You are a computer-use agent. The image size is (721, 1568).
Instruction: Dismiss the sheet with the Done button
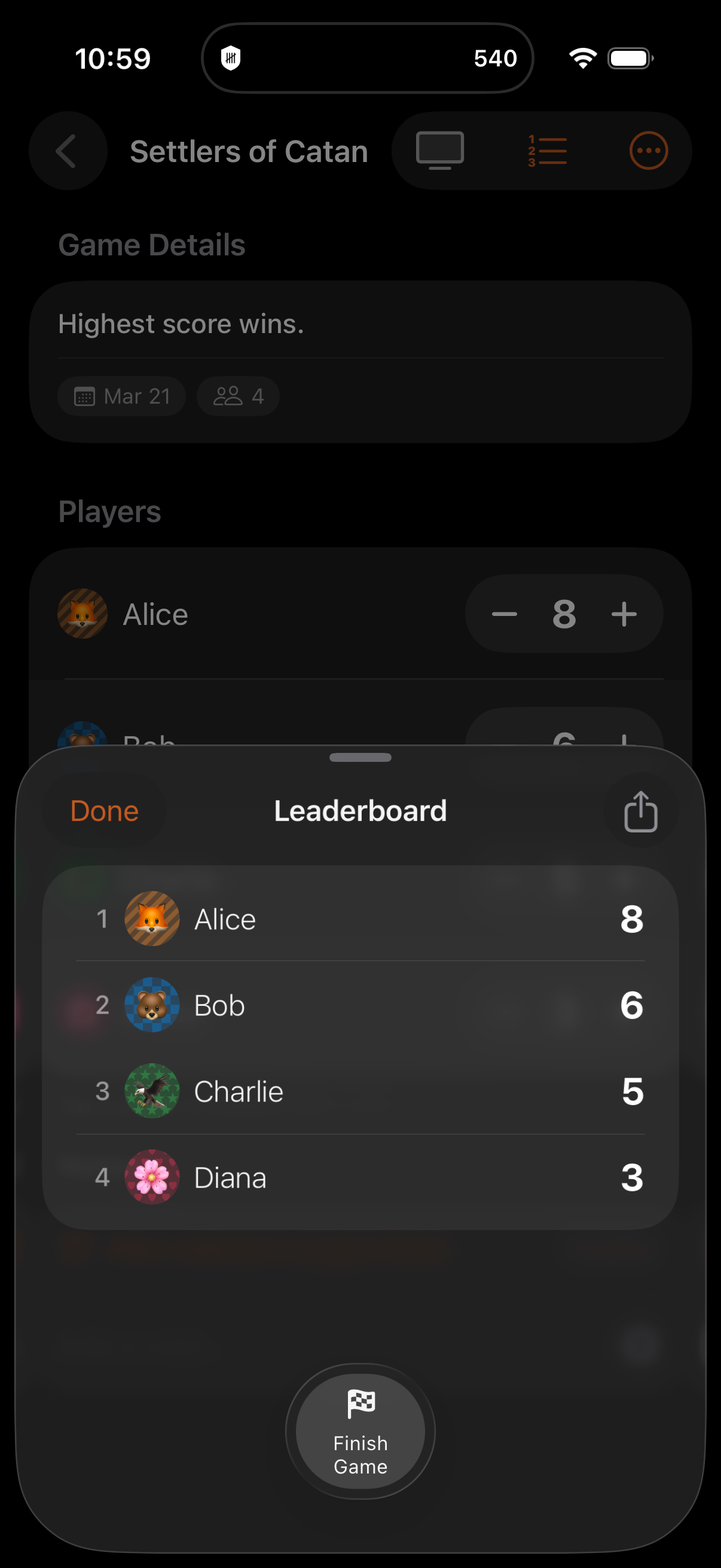[103, 811]
